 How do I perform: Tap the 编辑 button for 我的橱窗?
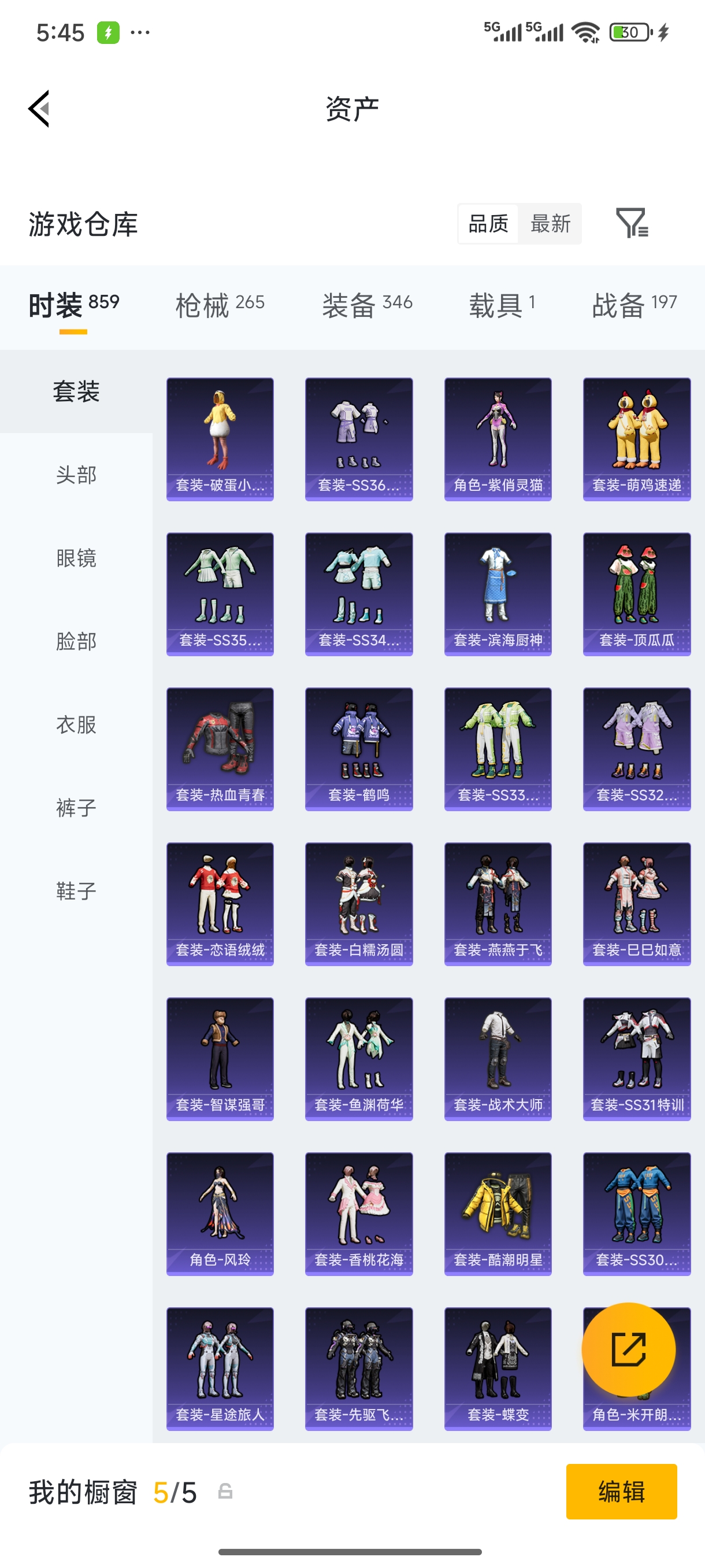pos(621,1491)
